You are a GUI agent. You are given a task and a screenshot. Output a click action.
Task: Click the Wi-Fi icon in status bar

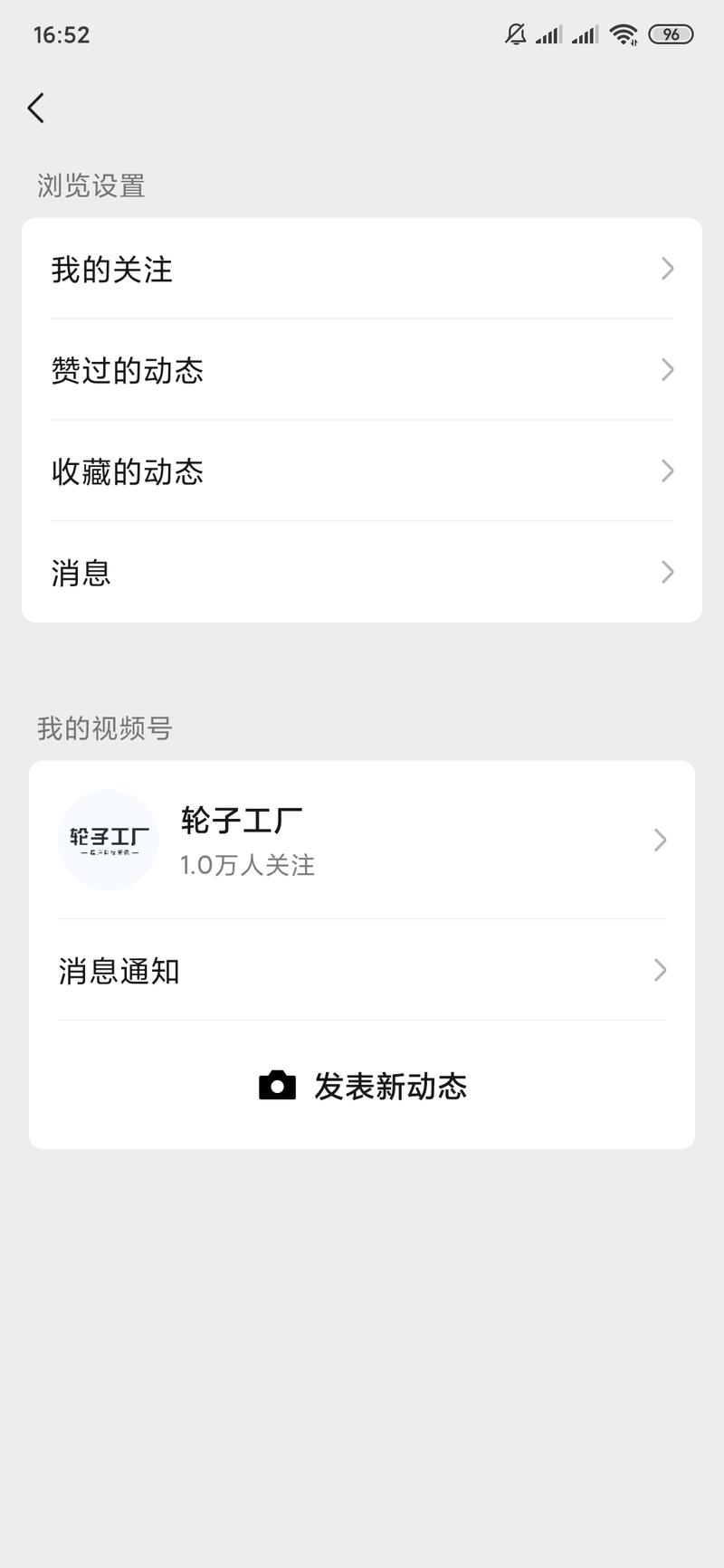click(x=624, y=33)
